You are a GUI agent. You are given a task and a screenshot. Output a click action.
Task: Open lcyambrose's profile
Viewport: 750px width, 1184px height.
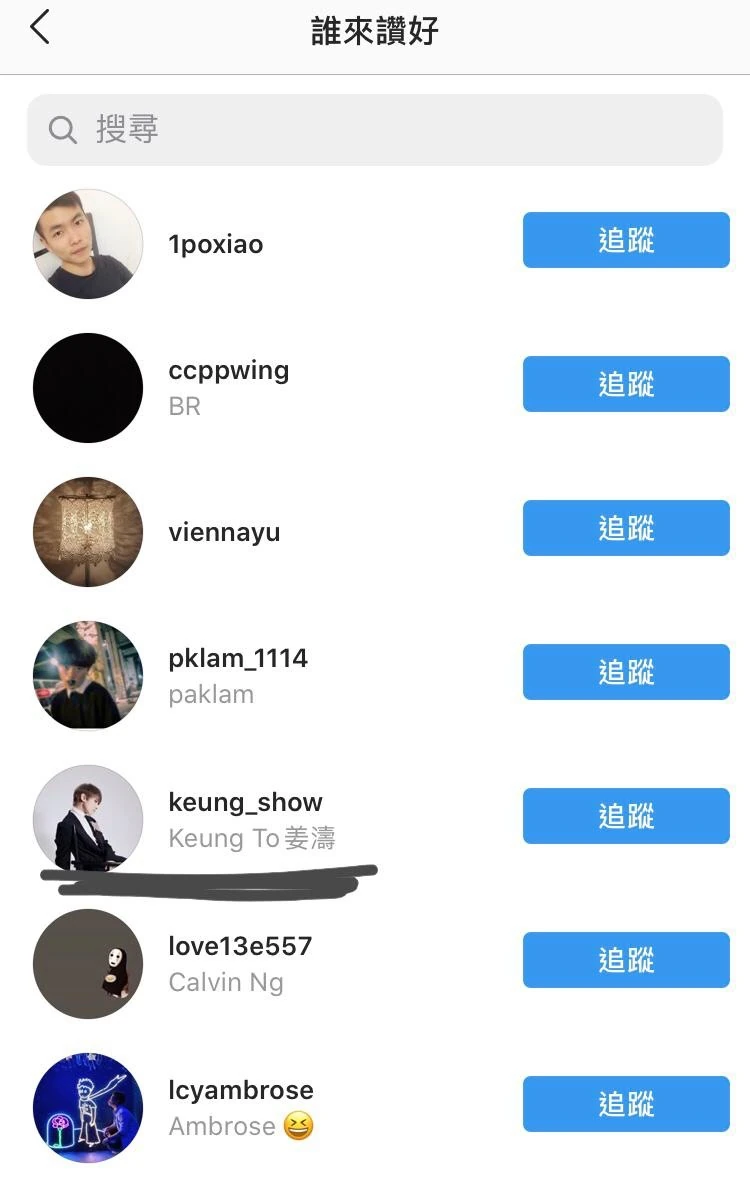coord(240,1091)
